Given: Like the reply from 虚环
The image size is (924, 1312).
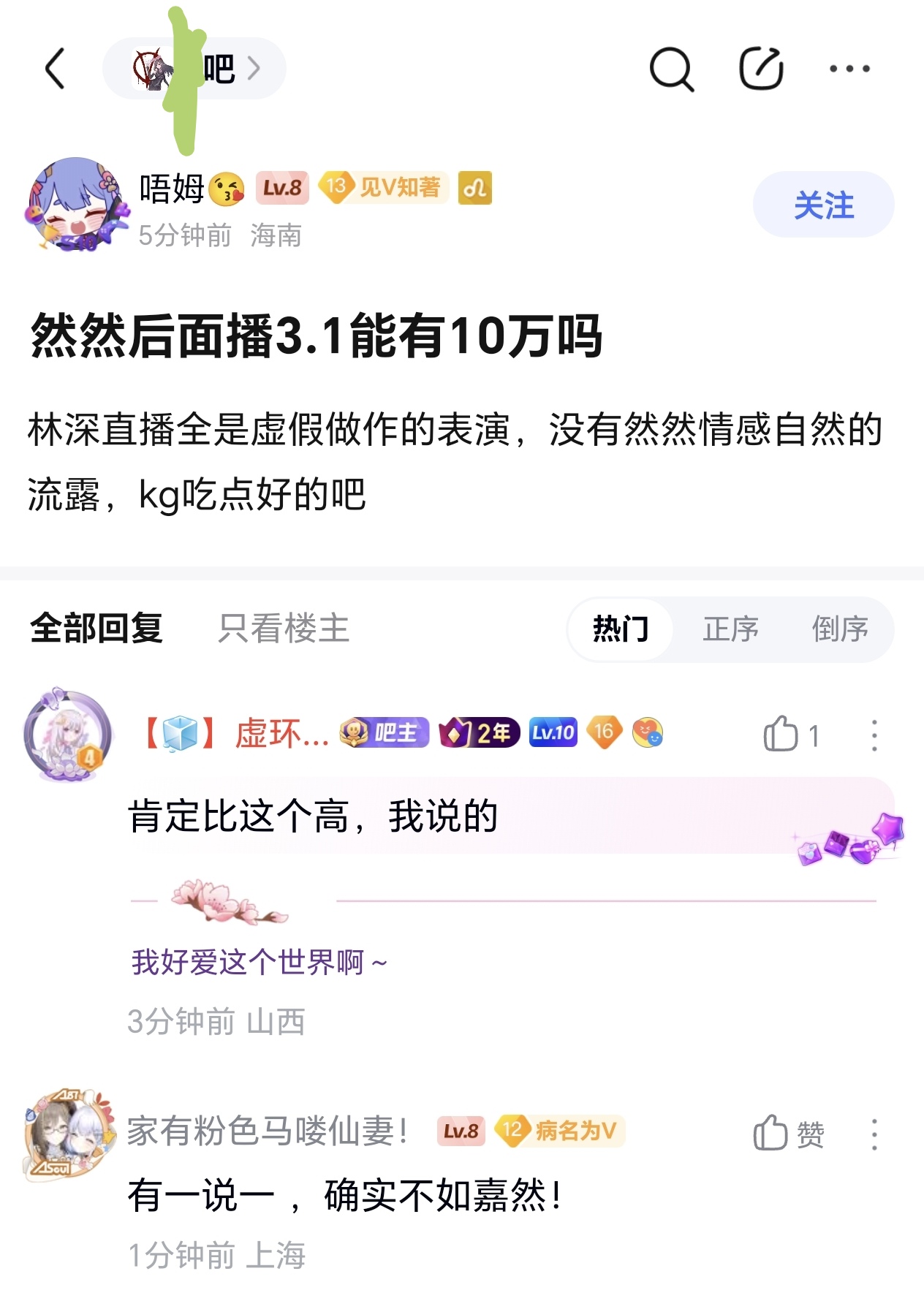Looking at the screenshot, I should pyautogui.click(x=791, y=734).
